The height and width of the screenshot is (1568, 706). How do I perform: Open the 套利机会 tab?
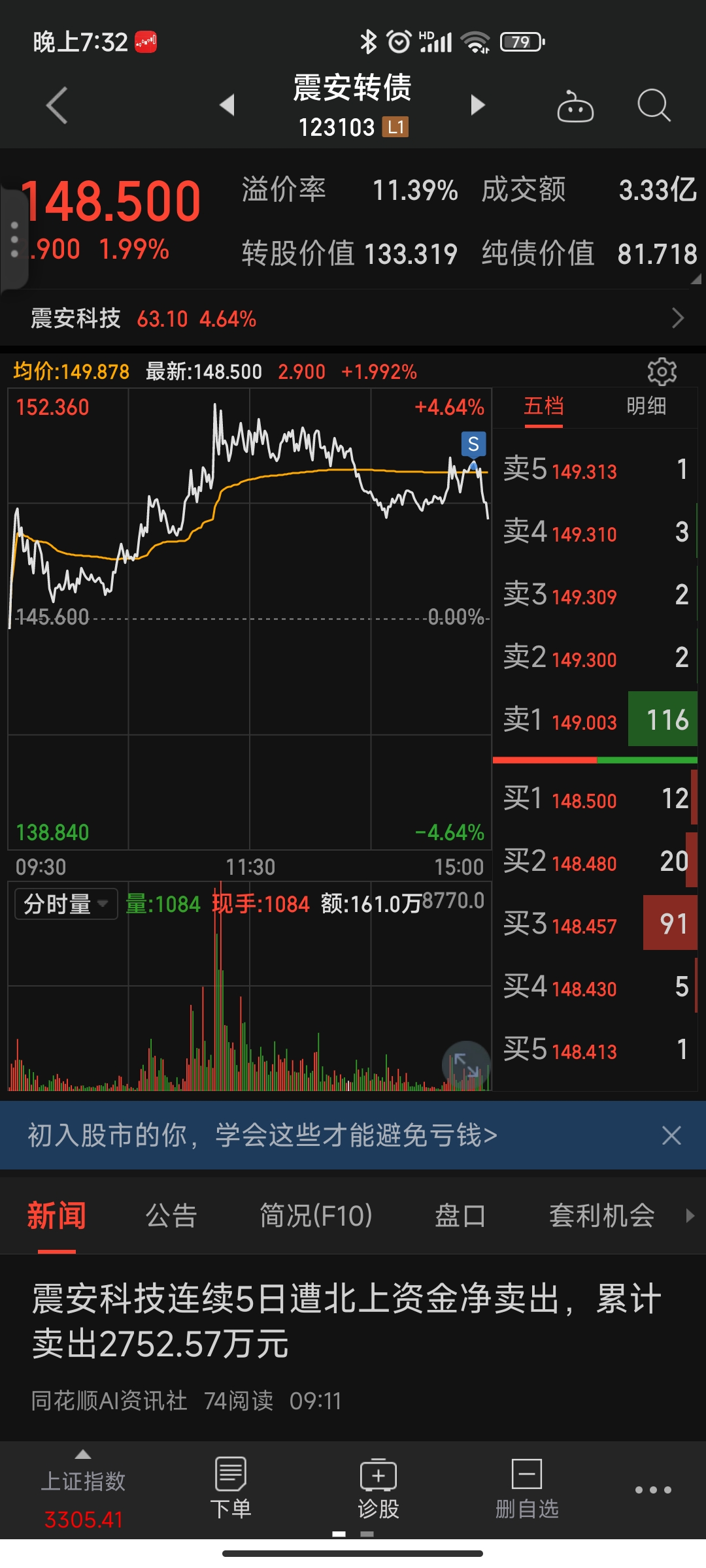pyautogui.click(x=601, y=1216)
